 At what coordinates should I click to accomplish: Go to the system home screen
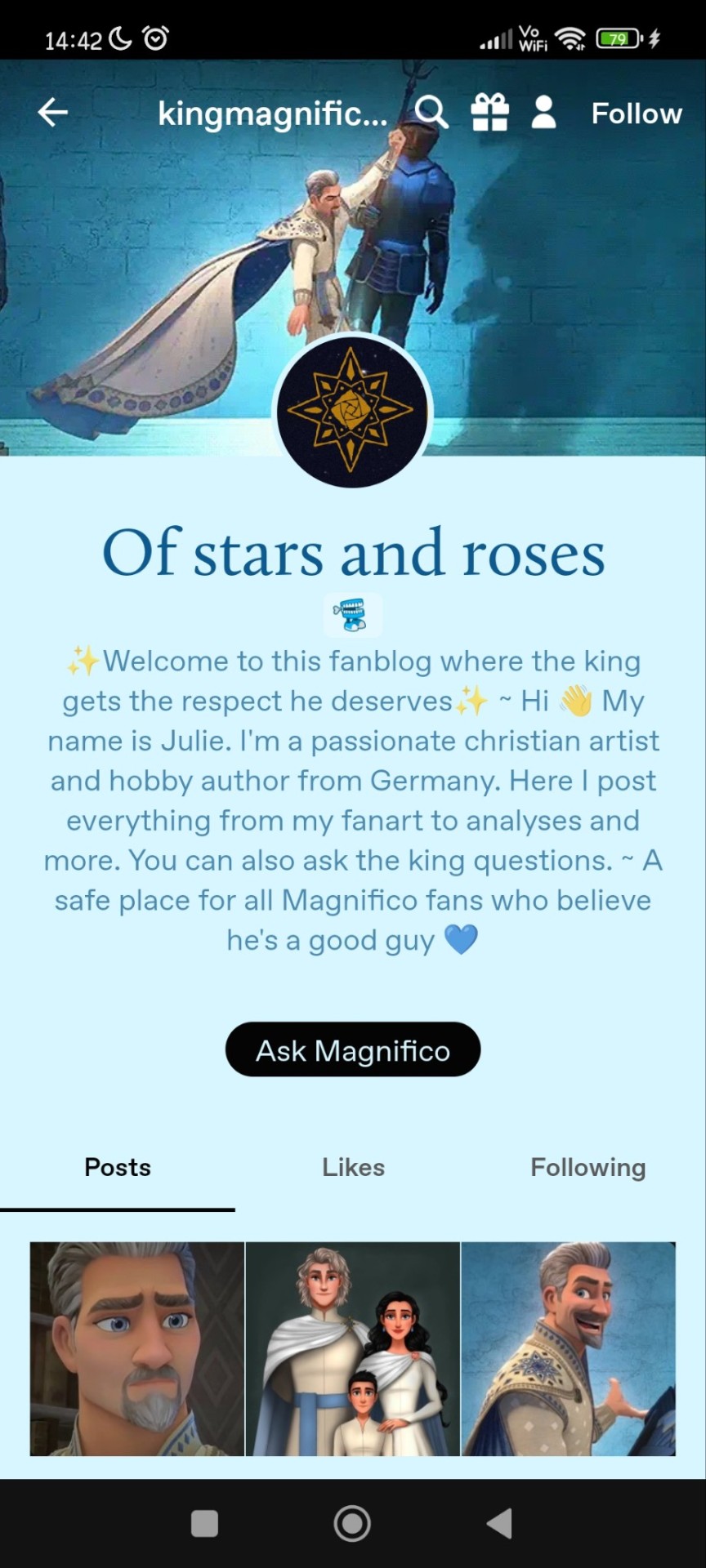[352, 1523]
